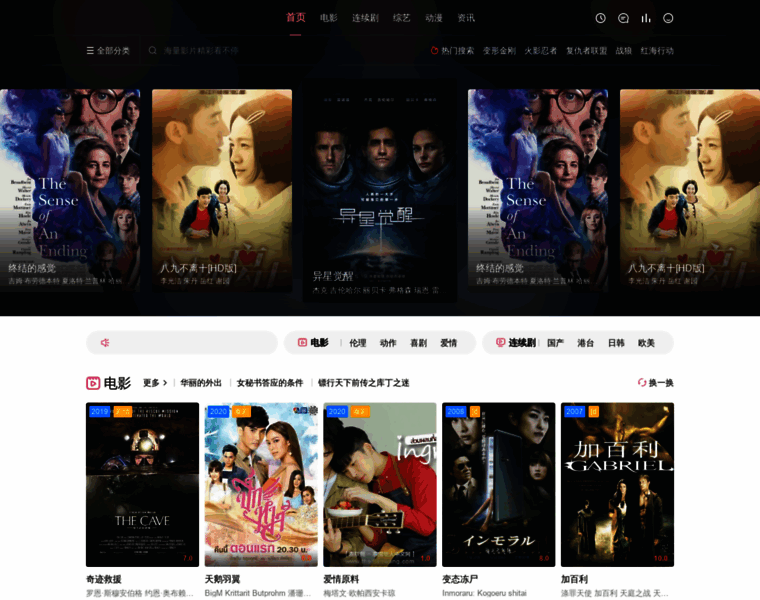Open watch history clock icon
Image resolution: width=760 pixels, height=600 pixels.
600,18
